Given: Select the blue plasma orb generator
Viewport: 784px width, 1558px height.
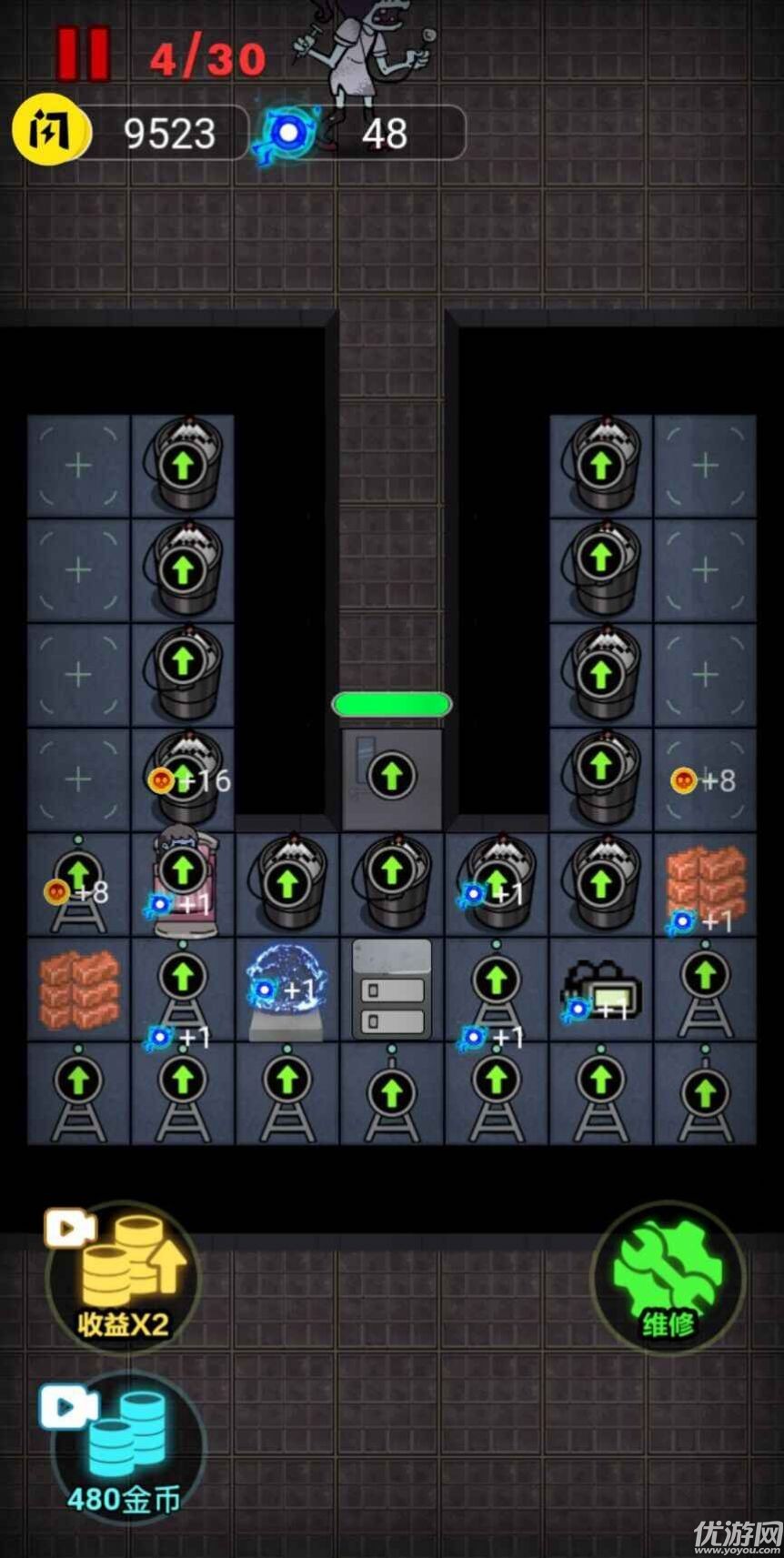Looking at the screenshot, I should (287, 990).
